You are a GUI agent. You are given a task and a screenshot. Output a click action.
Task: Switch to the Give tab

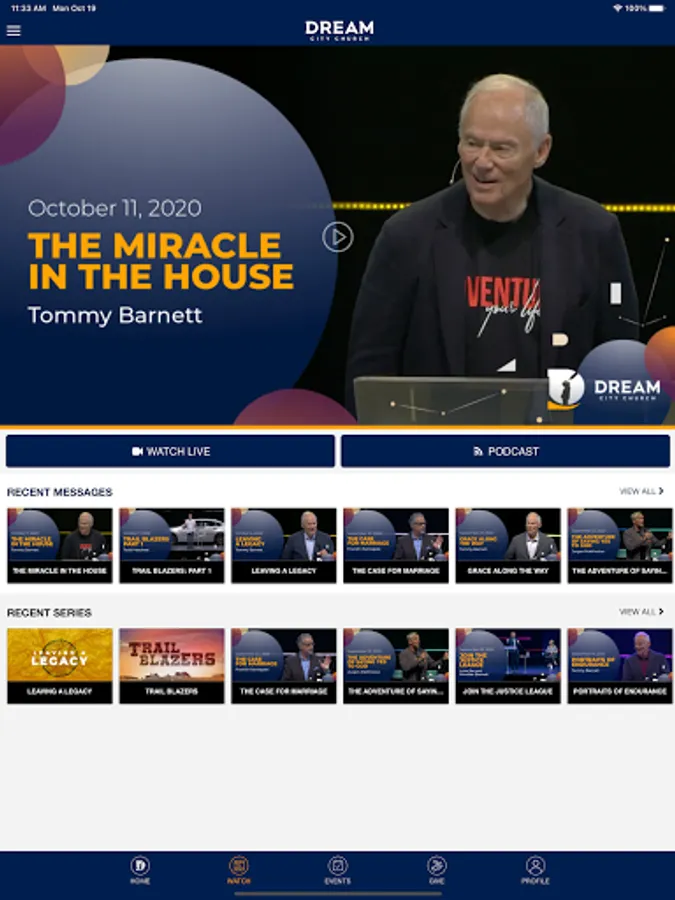click(x=437, y=870)
